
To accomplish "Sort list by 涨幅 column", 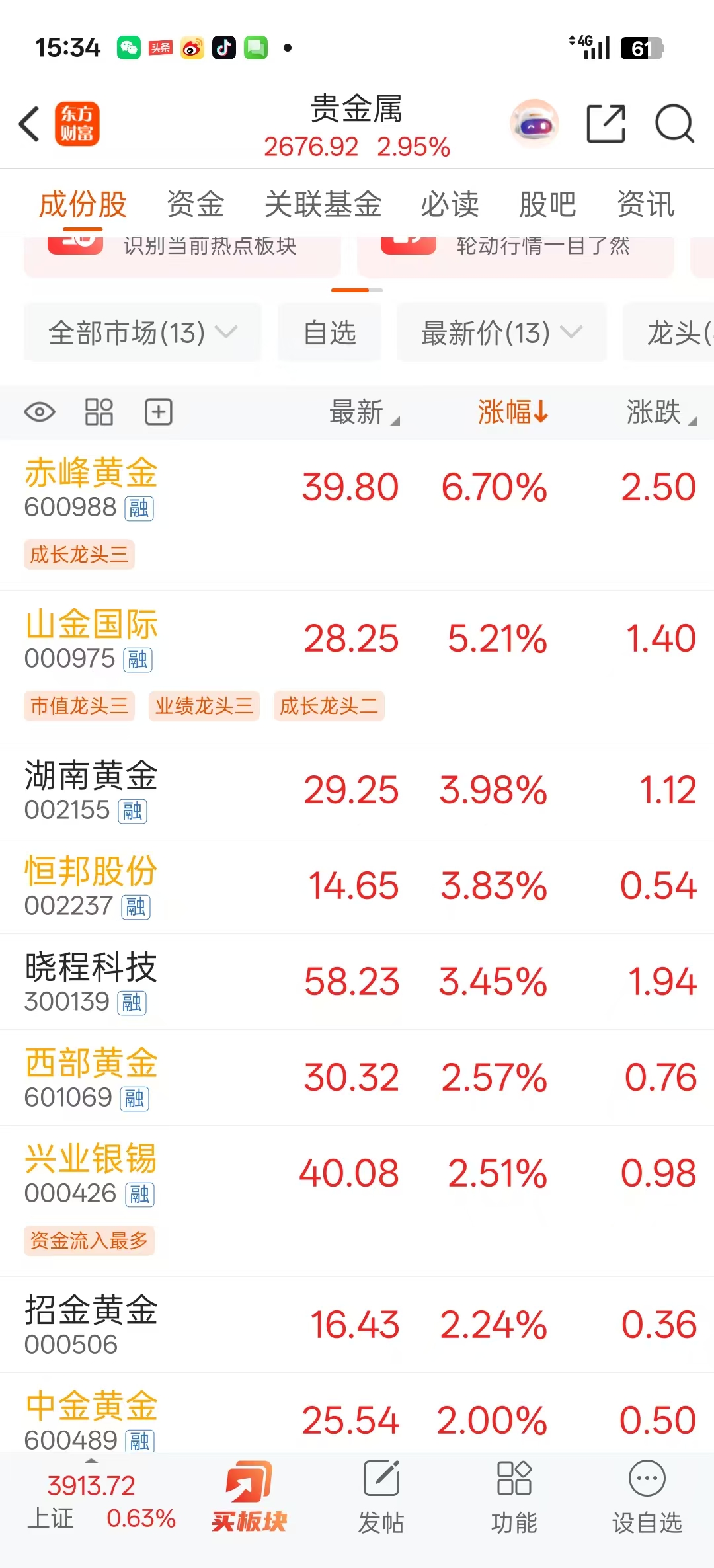I will (512, 412).
